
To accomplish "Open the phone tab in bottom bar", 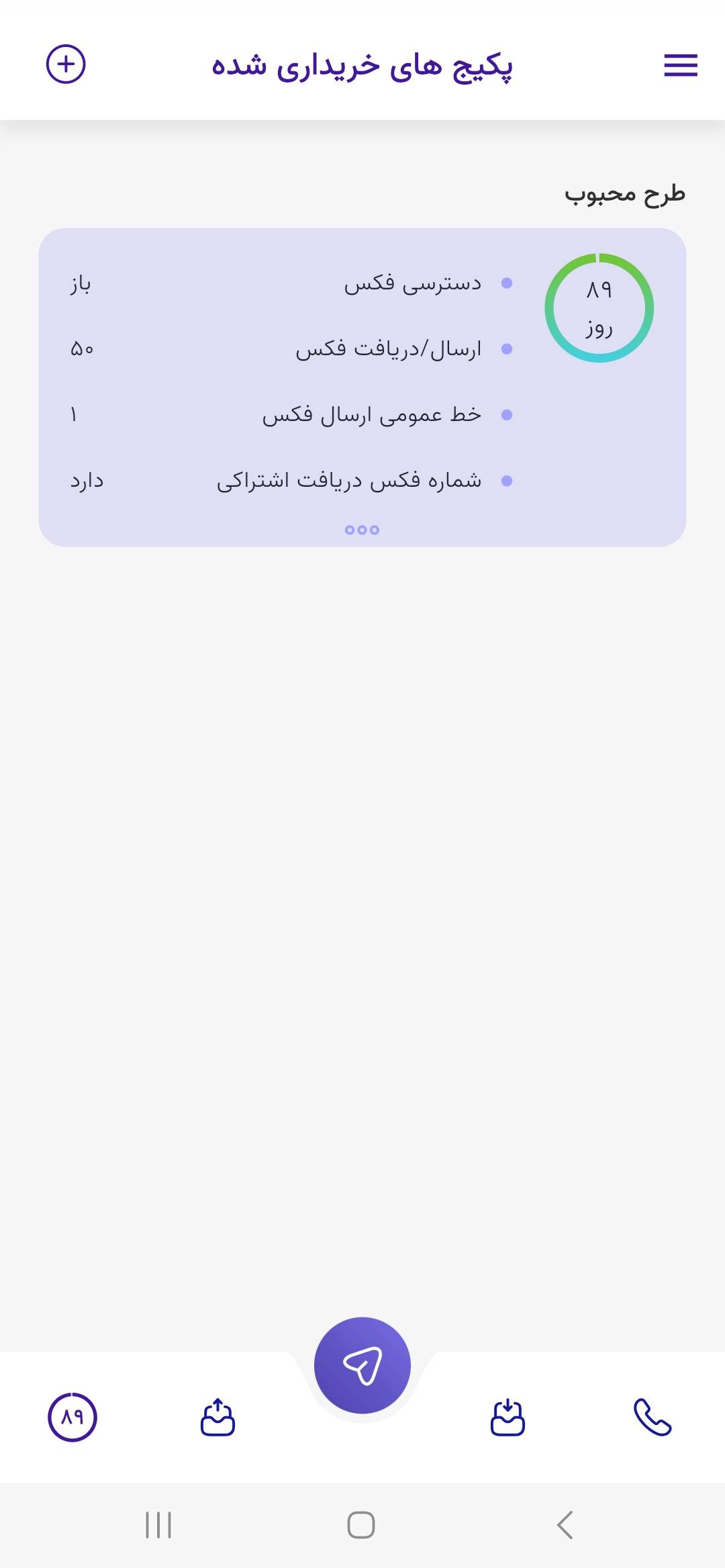I will click(x=652, y=1417).
